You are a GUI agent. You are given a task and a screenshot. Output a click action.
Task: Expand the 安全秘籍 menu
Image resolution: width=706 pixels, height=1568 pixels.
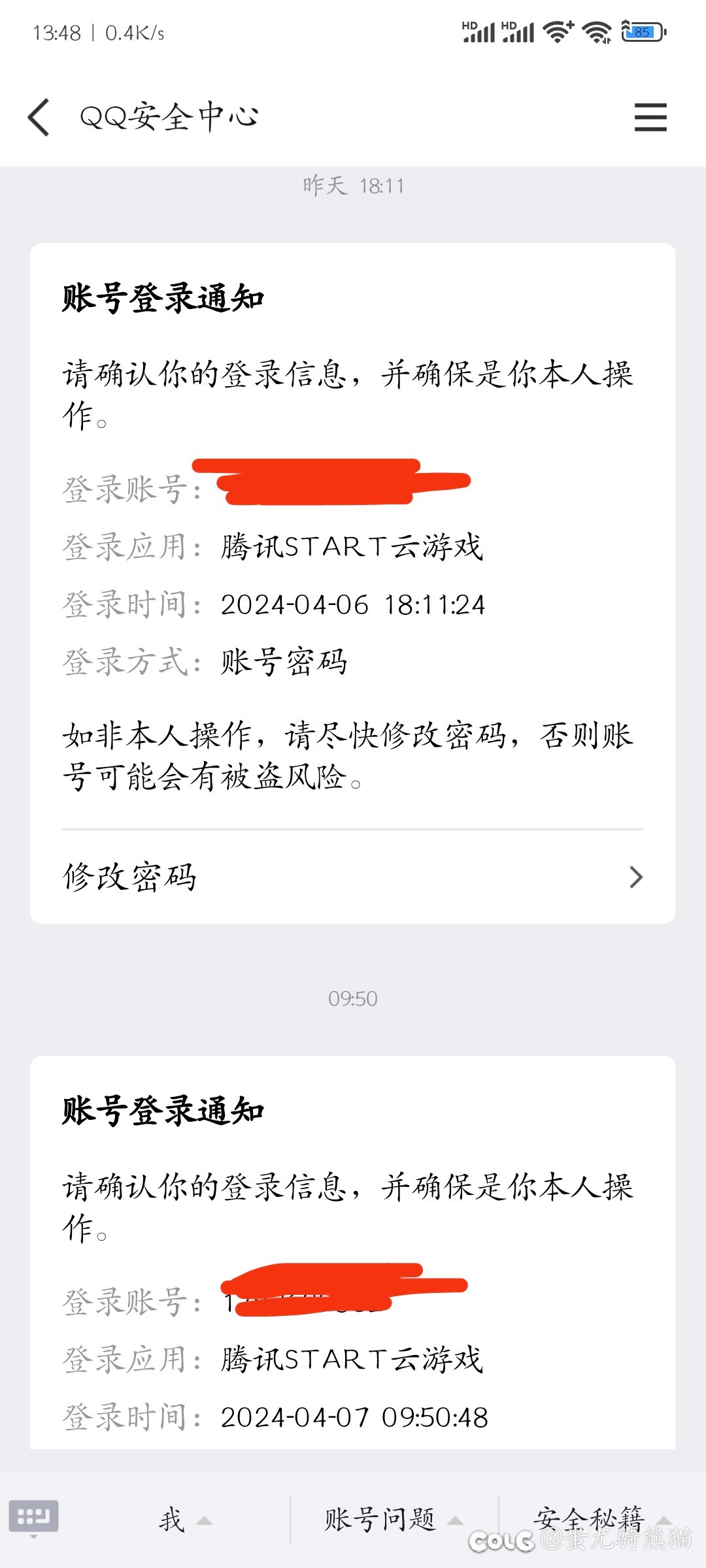point(601,1520)
